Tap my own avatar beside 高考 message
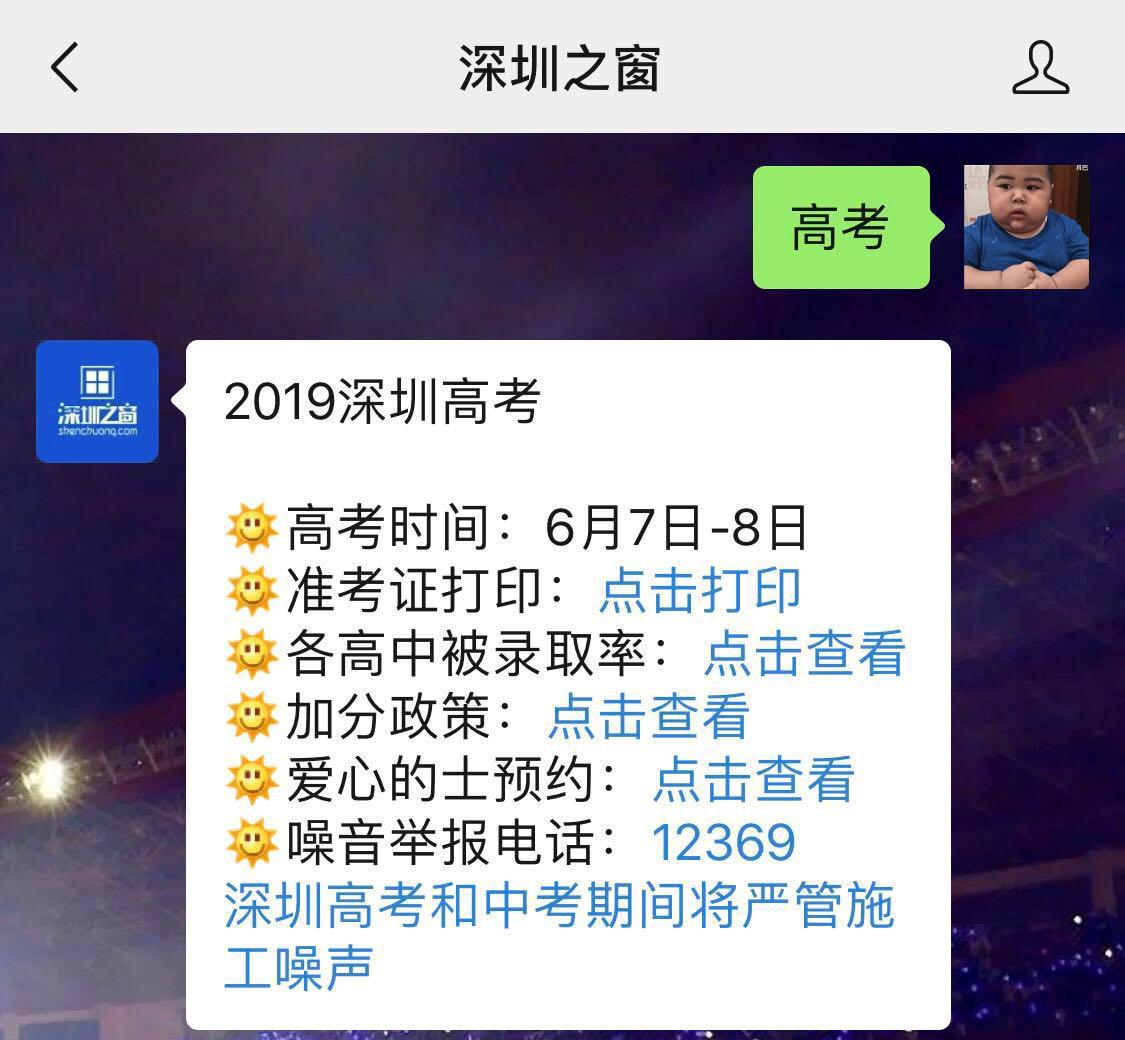Image resolution: width=1125 pixels, height=1040 pixels. click(x=1026, y=227)
